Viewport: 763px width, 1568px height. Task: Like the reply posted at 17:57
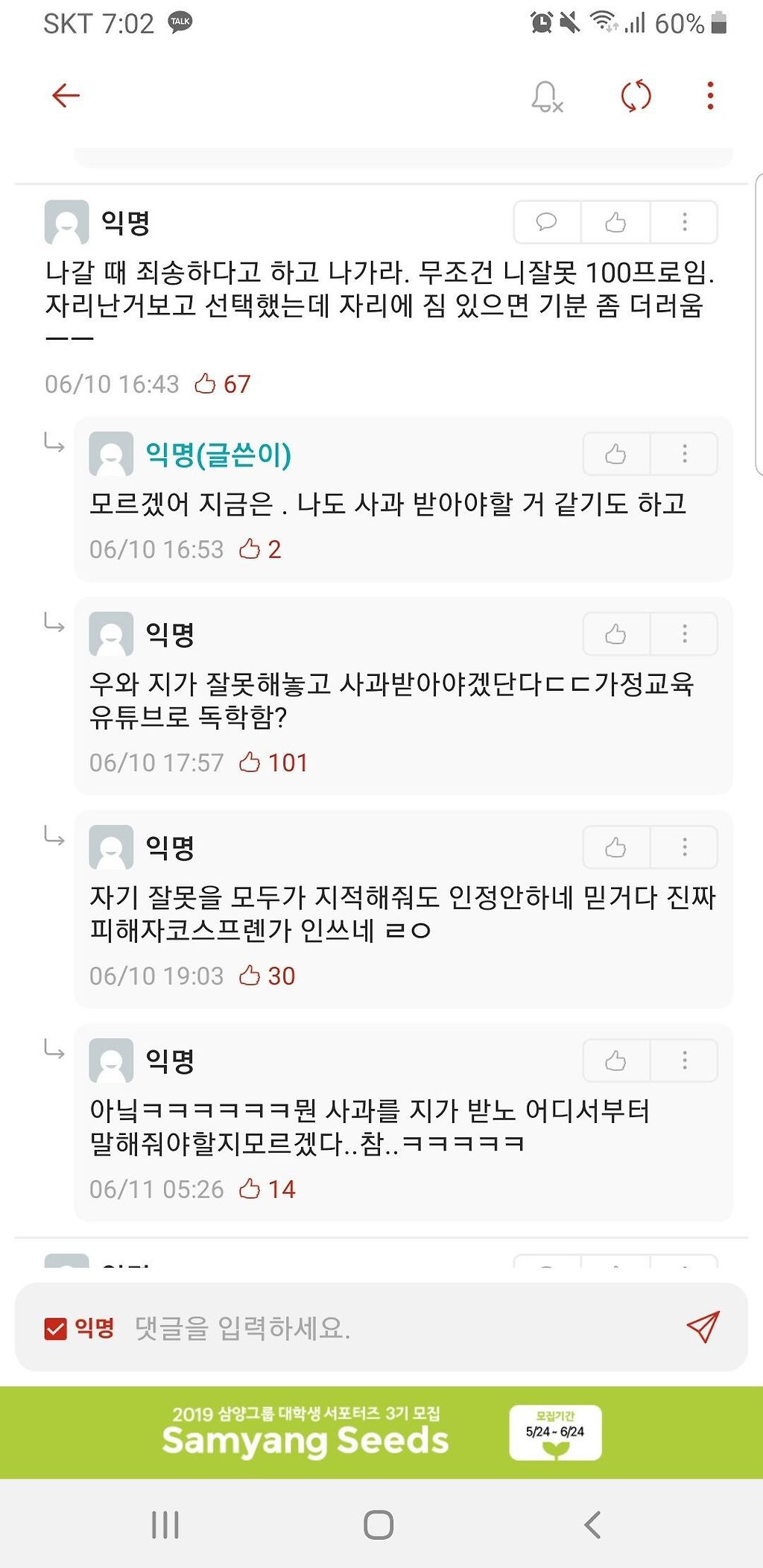click(615, 634)
